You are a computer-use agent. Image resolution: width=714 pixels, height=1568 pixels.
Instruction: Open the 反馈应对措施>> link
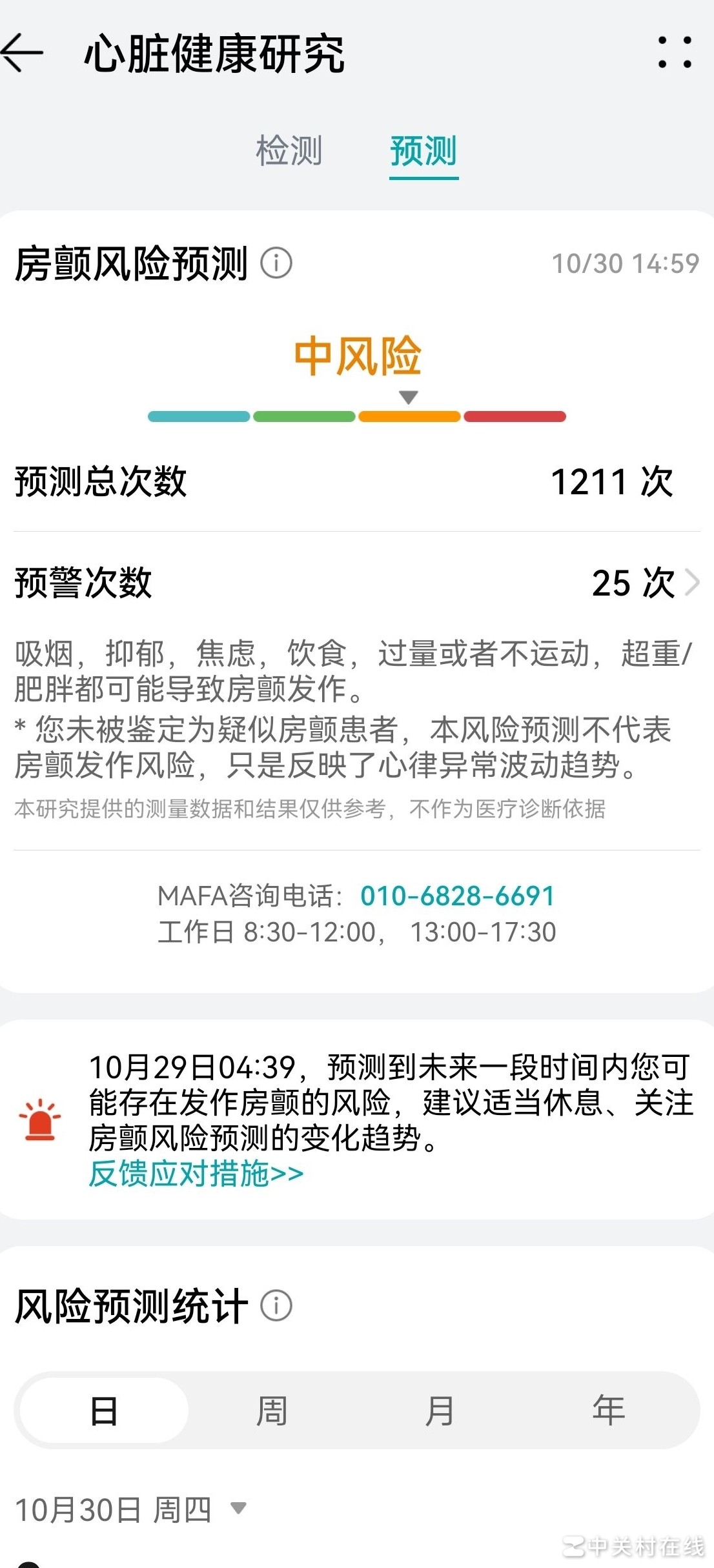[x=196, y=1174]
